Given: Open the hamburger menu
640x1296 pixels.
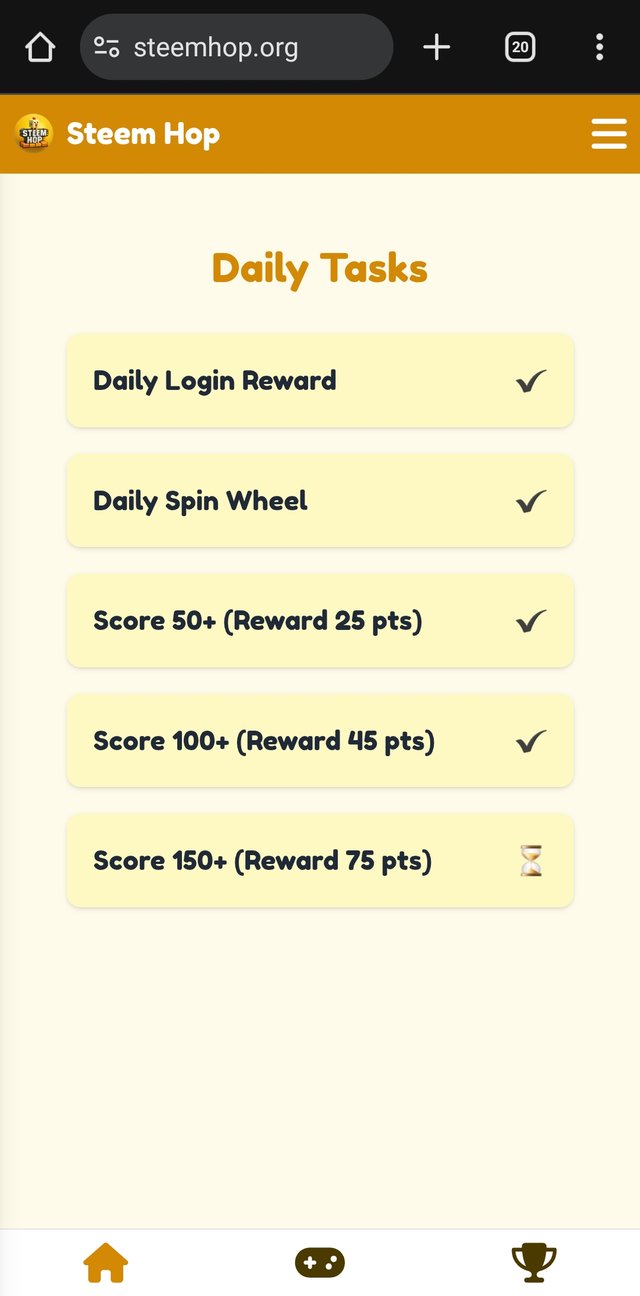Looking at the screenshot, I should pos(608,134).
